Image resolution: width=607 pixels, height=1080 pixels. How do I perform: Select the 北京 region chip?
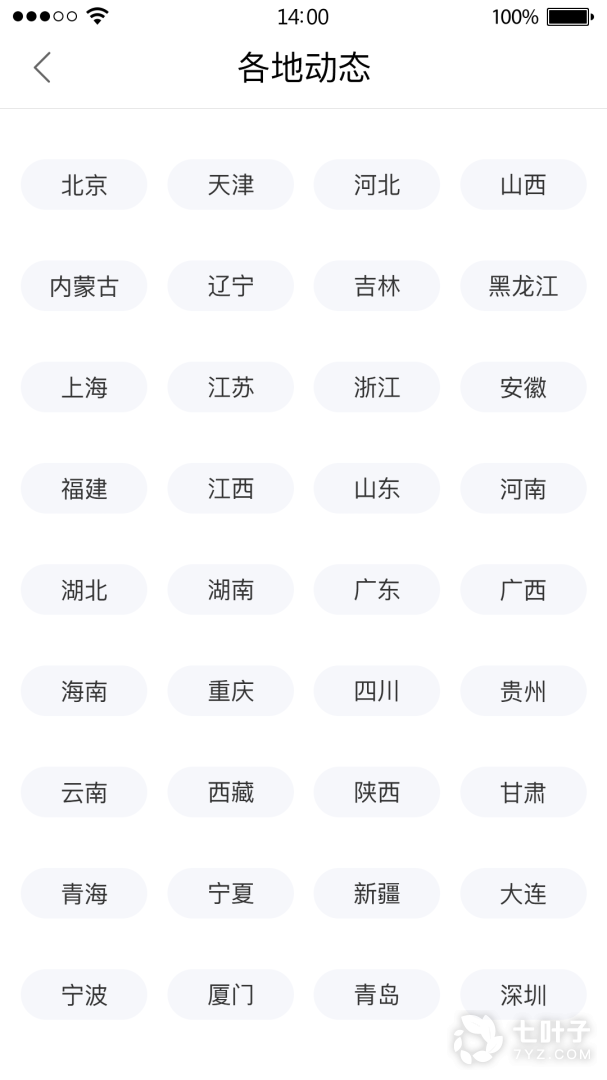[x=84, y=185]
